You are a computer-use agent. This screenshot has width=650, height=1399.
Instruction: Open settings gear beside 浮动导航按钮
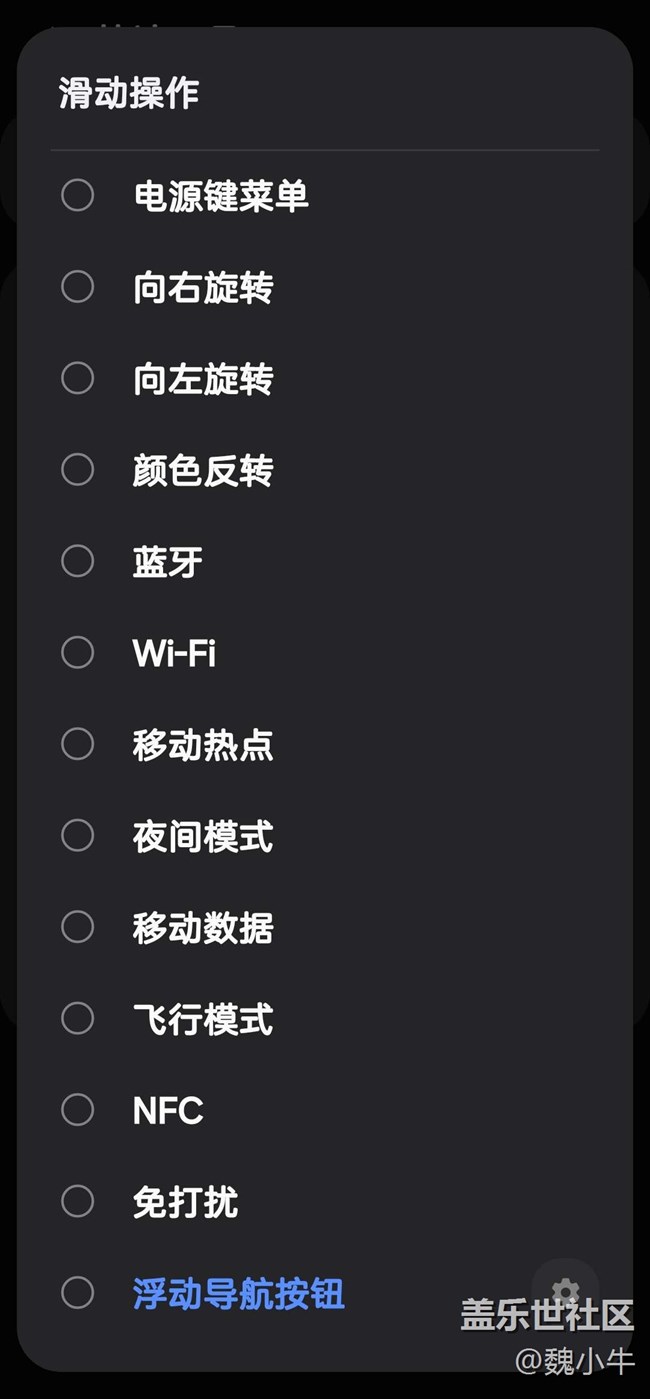(566, 1291)
